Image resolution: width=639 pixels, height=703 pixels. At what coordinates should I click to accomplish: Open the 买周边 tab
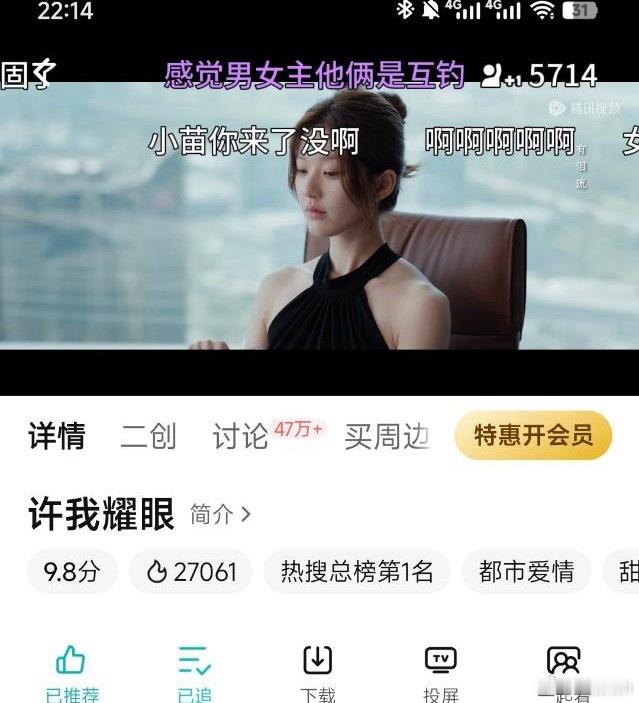386,437
